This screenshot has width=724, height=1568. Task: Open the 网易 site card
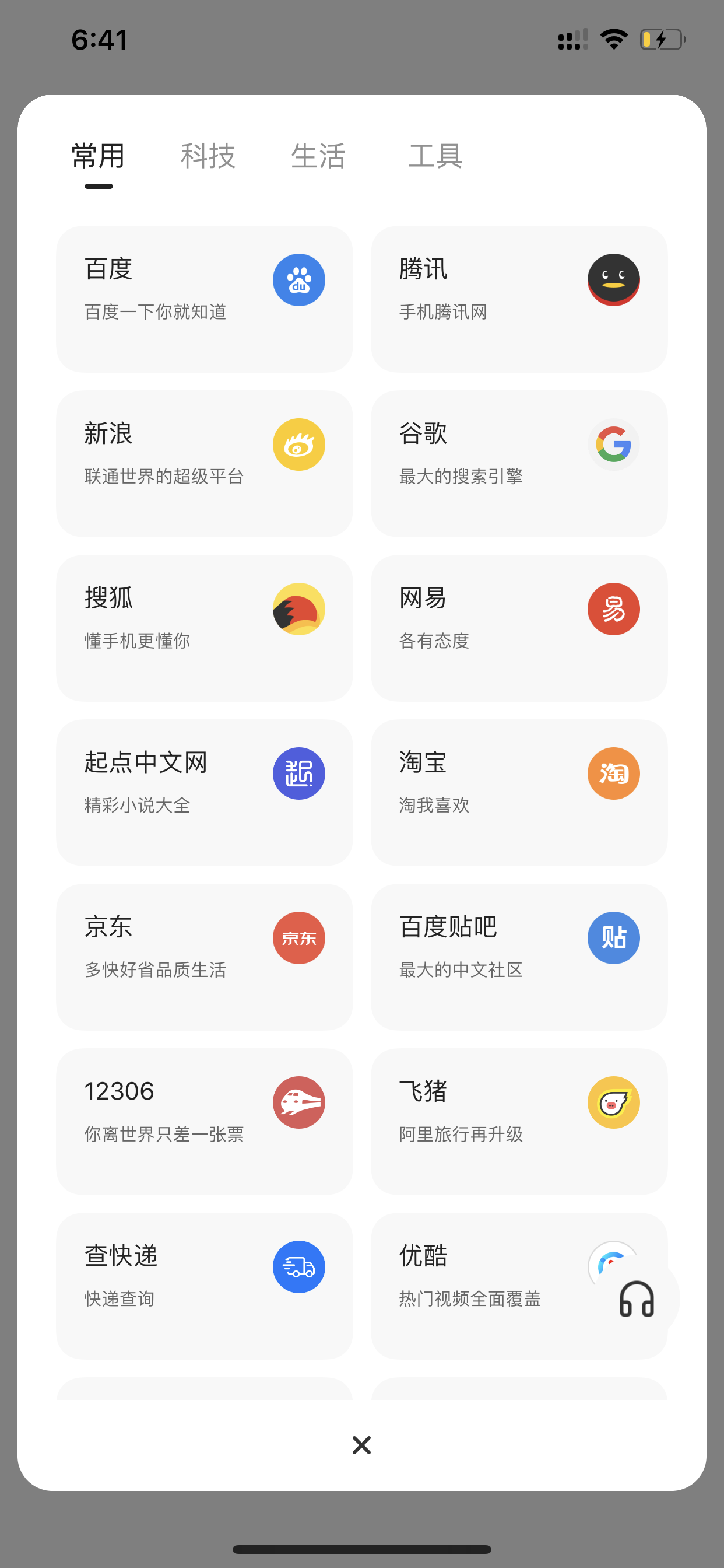point(519,628)
